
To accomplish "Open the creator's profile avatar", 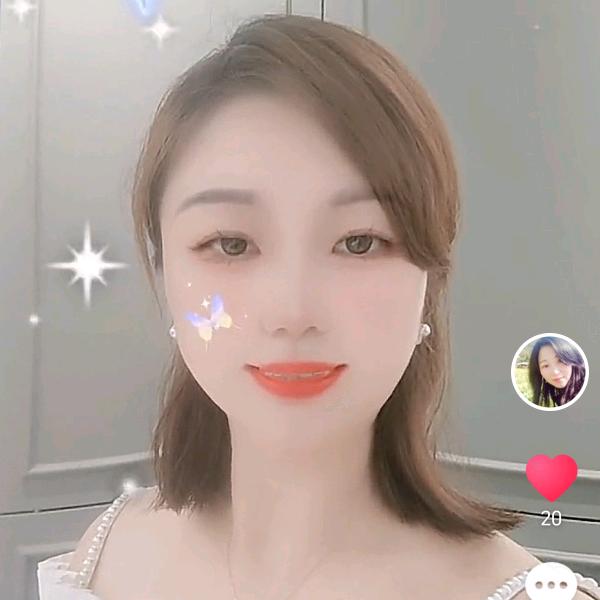I will pos(549,372).
